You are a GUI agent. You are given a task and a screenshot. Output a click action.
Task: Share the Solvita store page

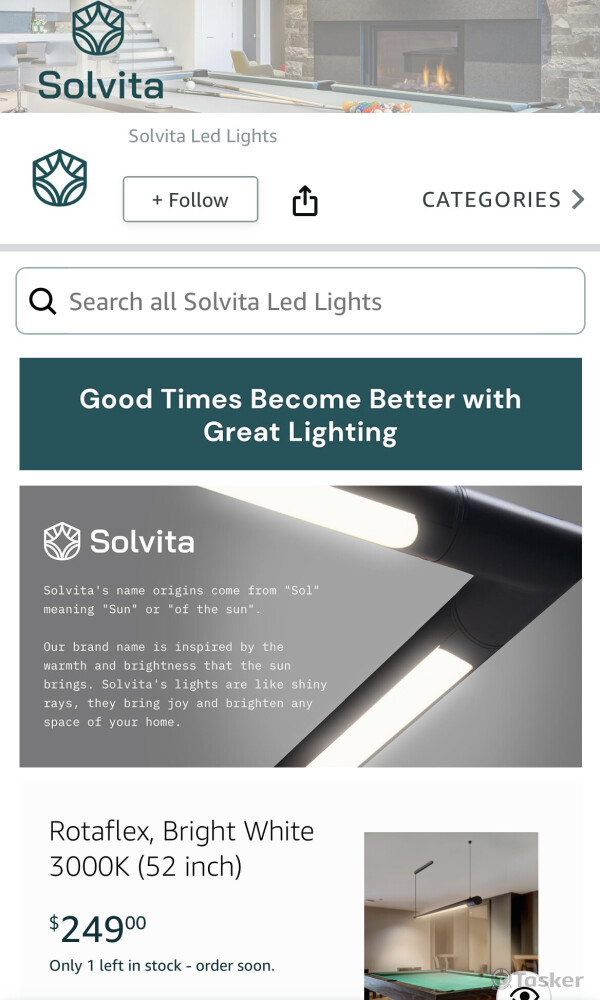click(305, 201)
